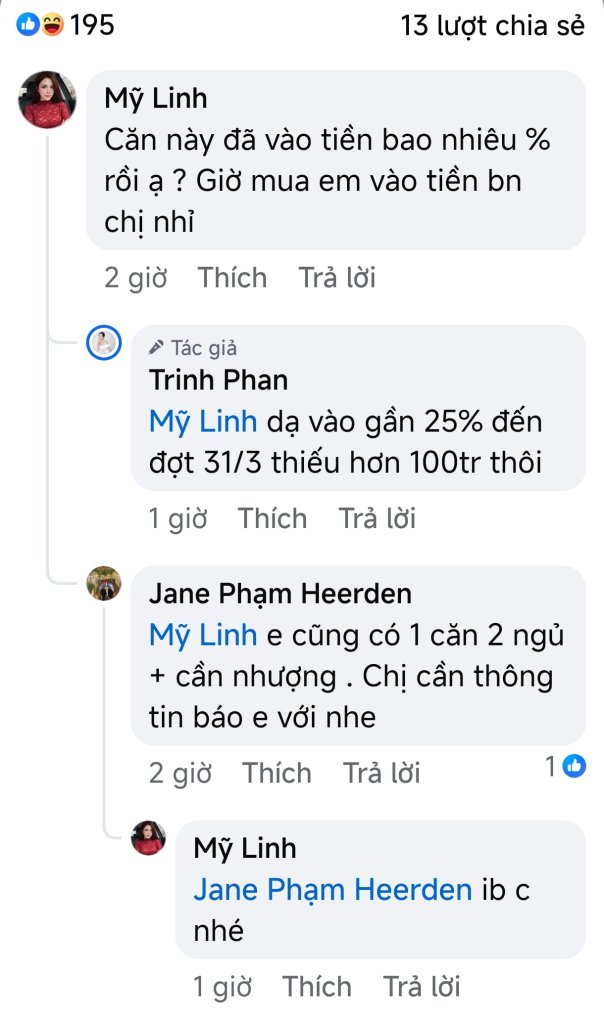See who liked Jane Phạm Heerden's comment
Screen dimensions: 604x1024
point(565,766)
